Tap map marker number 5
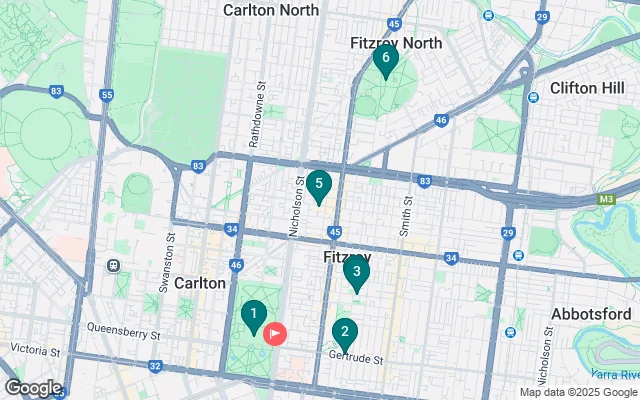 [x=319, y=184]
